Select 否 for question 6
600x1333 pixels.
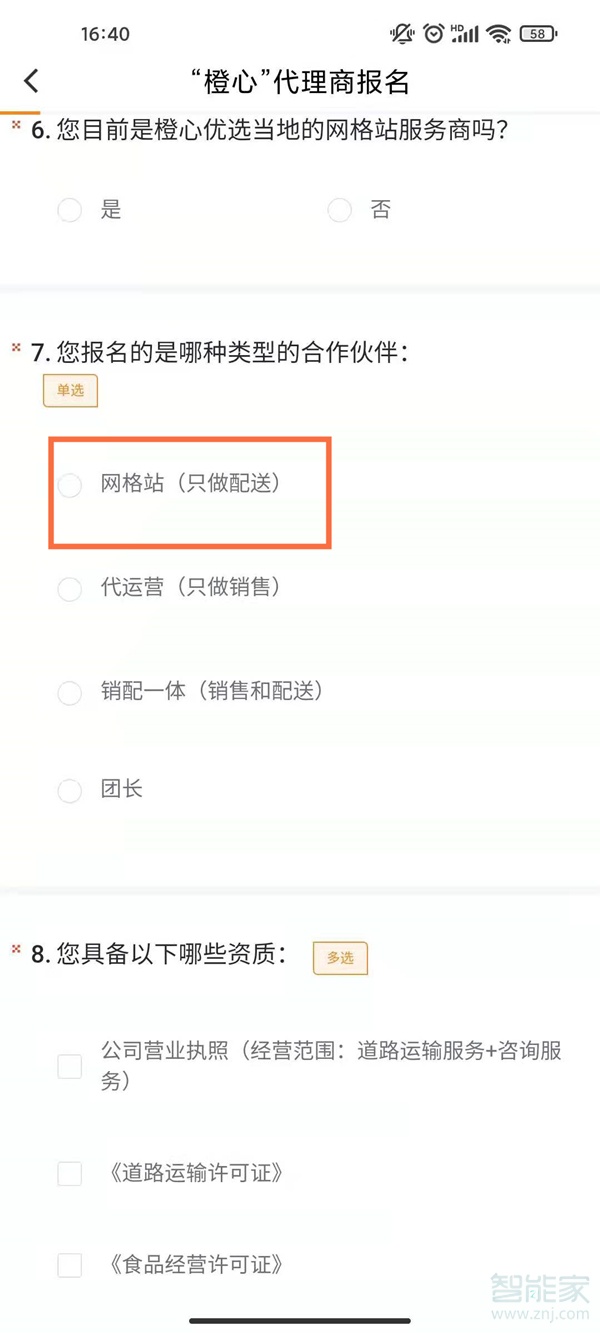(x=340, y=210)
